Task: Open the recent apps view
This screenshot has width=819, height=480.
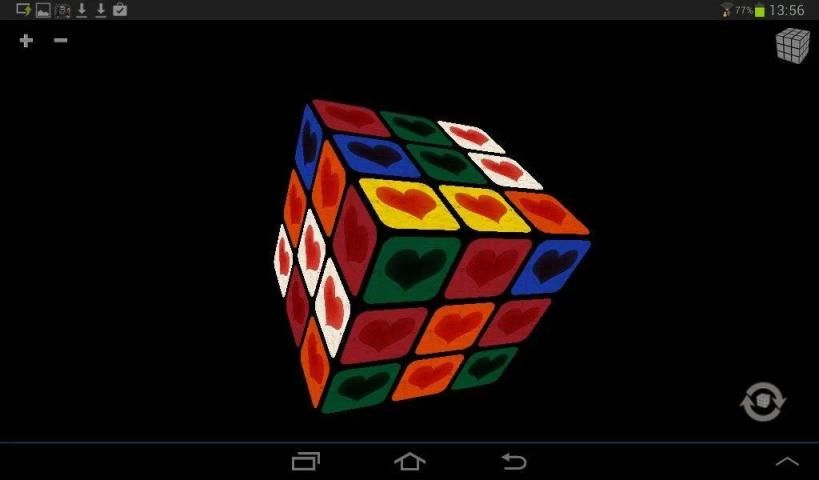Action: pos(306,461)
